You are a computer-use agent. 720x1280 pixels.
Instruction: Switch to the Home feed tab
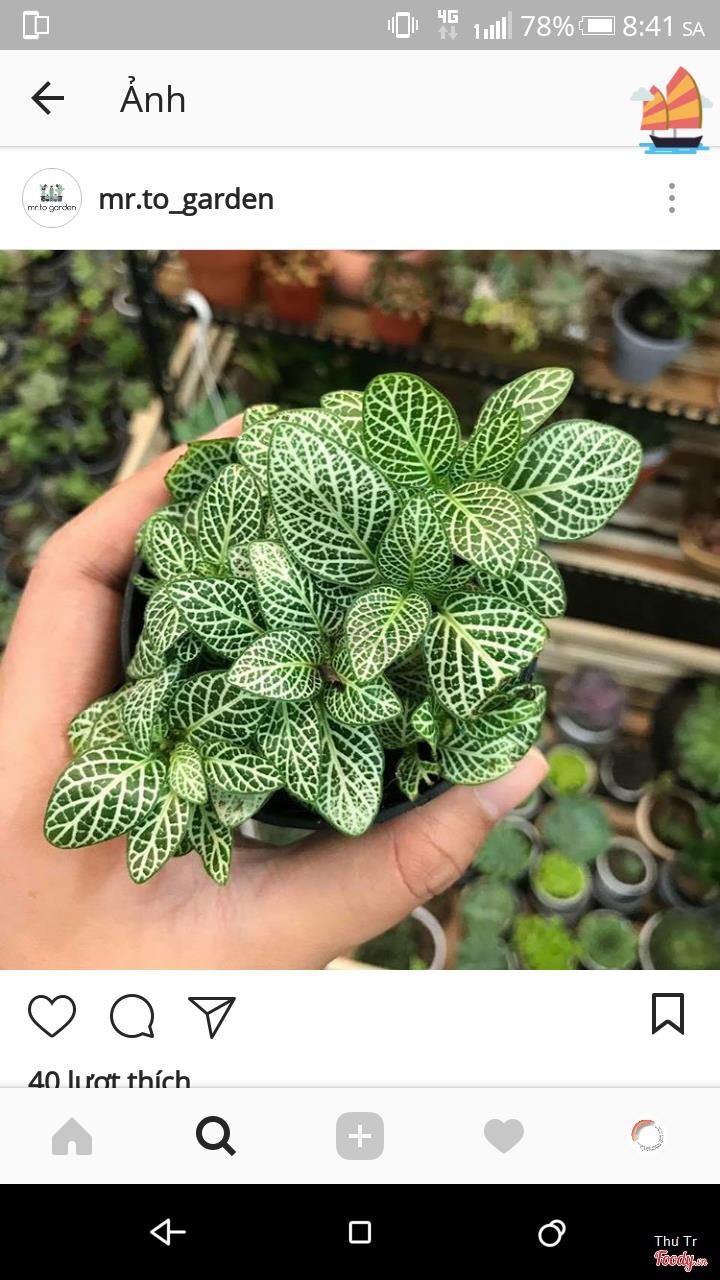pos(72,1136)
